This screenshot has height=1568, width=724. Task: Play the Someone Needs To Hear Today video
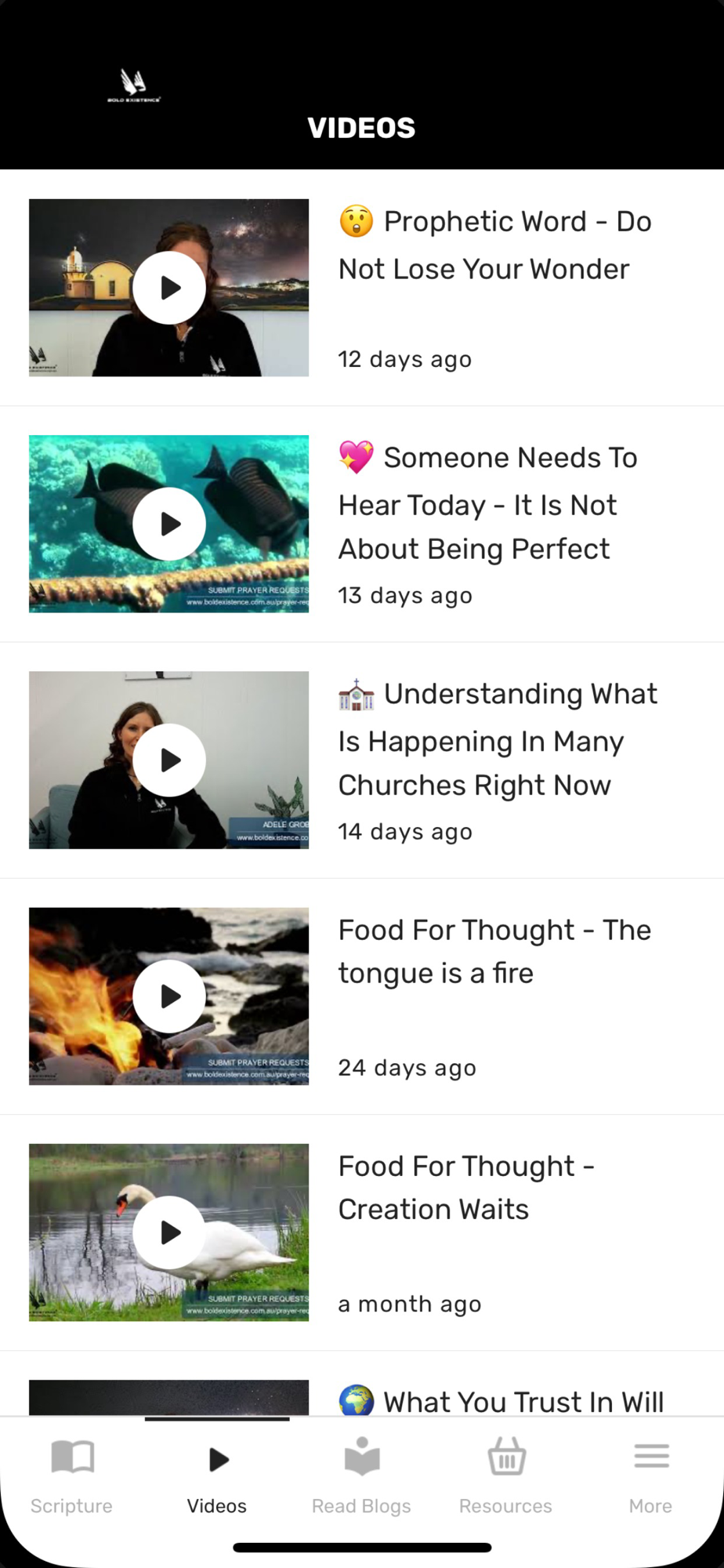click(169, 524)
